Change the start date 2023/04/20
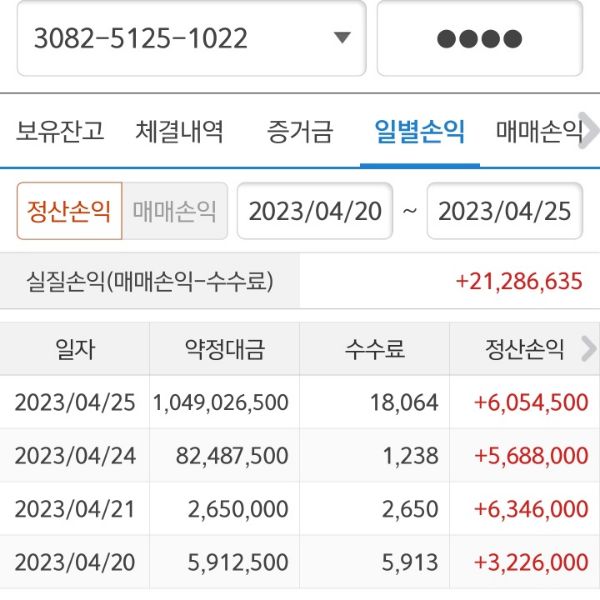This screenshot has height=600, width=600. pos(315,211)
